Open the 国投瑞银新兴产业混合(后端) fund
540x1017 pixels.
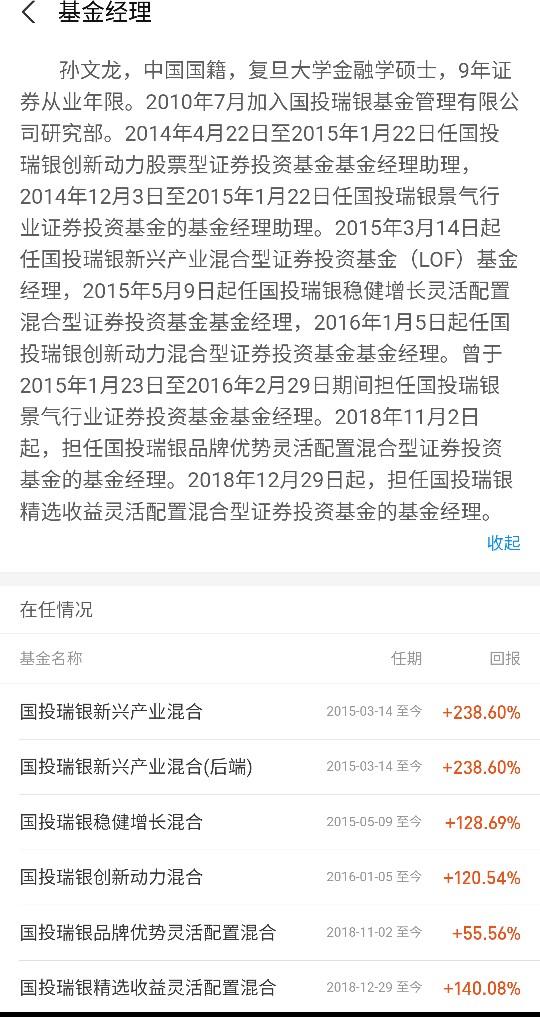coord(270,767)
